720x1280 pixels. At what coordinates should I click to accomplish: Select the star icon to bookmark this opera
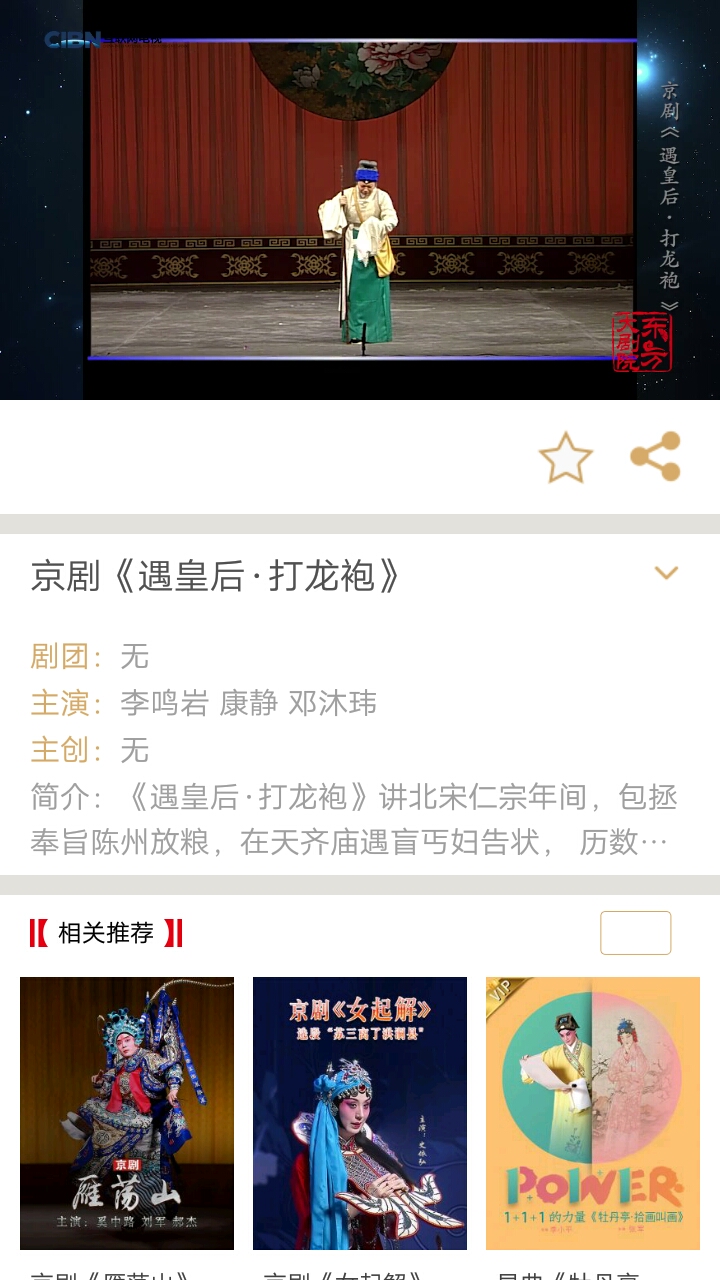(566, 456)
